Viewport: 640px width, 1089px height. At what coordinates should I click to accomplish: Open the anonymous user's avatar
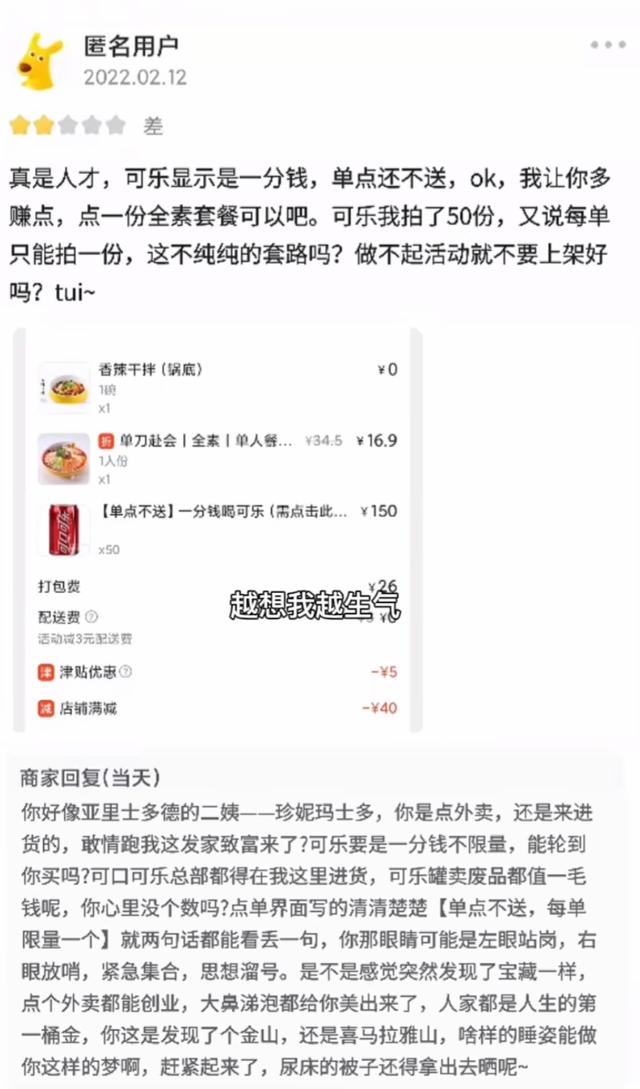tap(40, 61)
